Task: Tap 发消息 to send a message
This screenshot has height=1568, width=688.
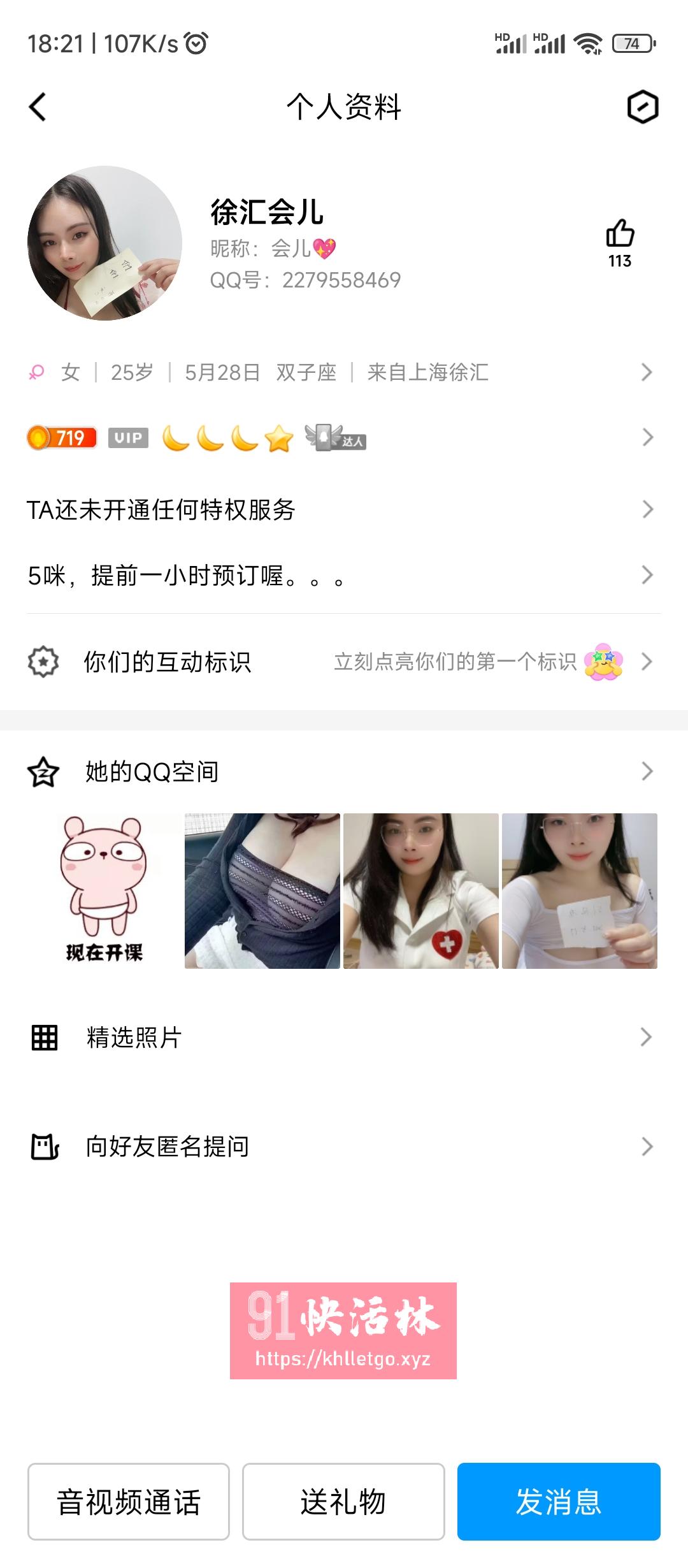Action: tap(559, 1501)
